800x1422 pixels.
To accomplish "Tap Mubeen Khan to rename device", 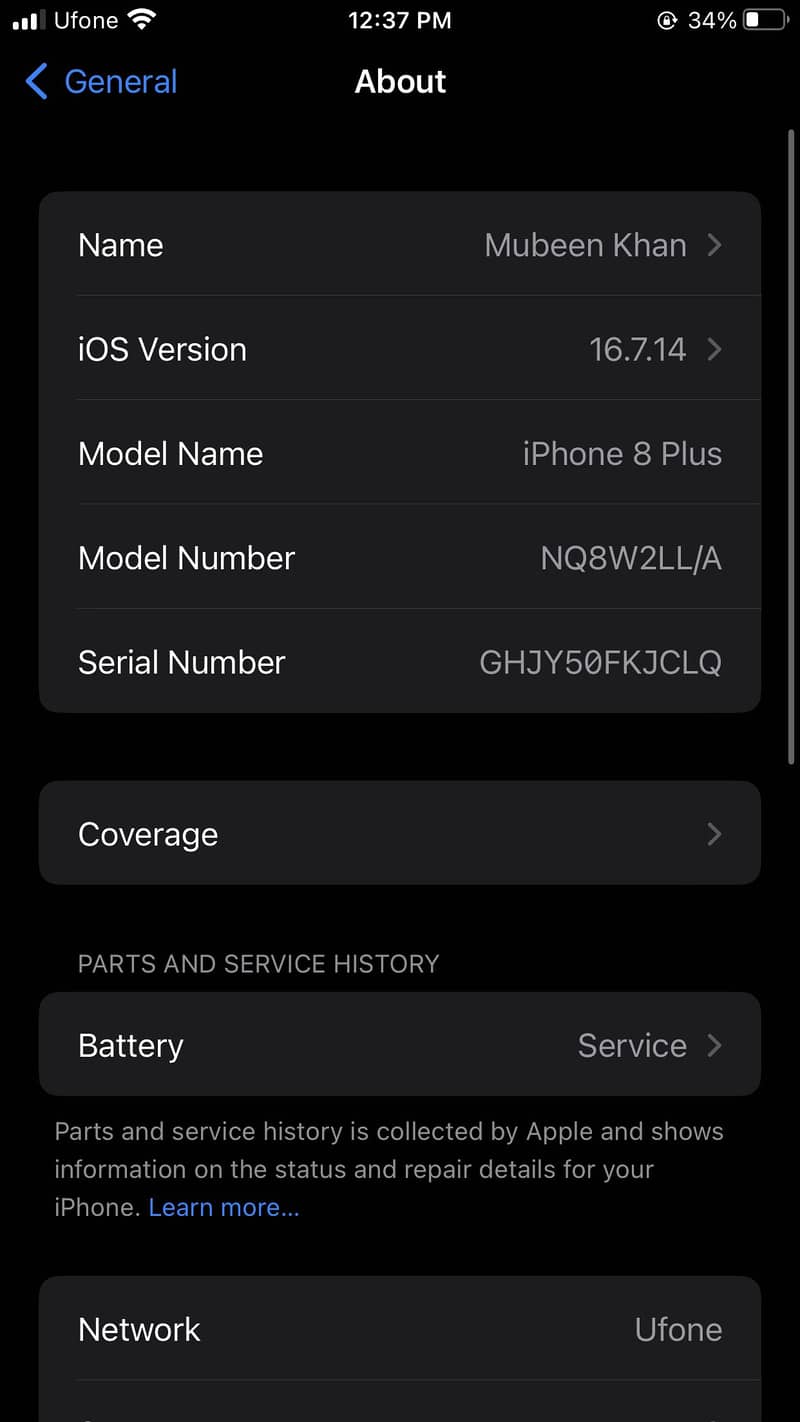I will [585, 245].
